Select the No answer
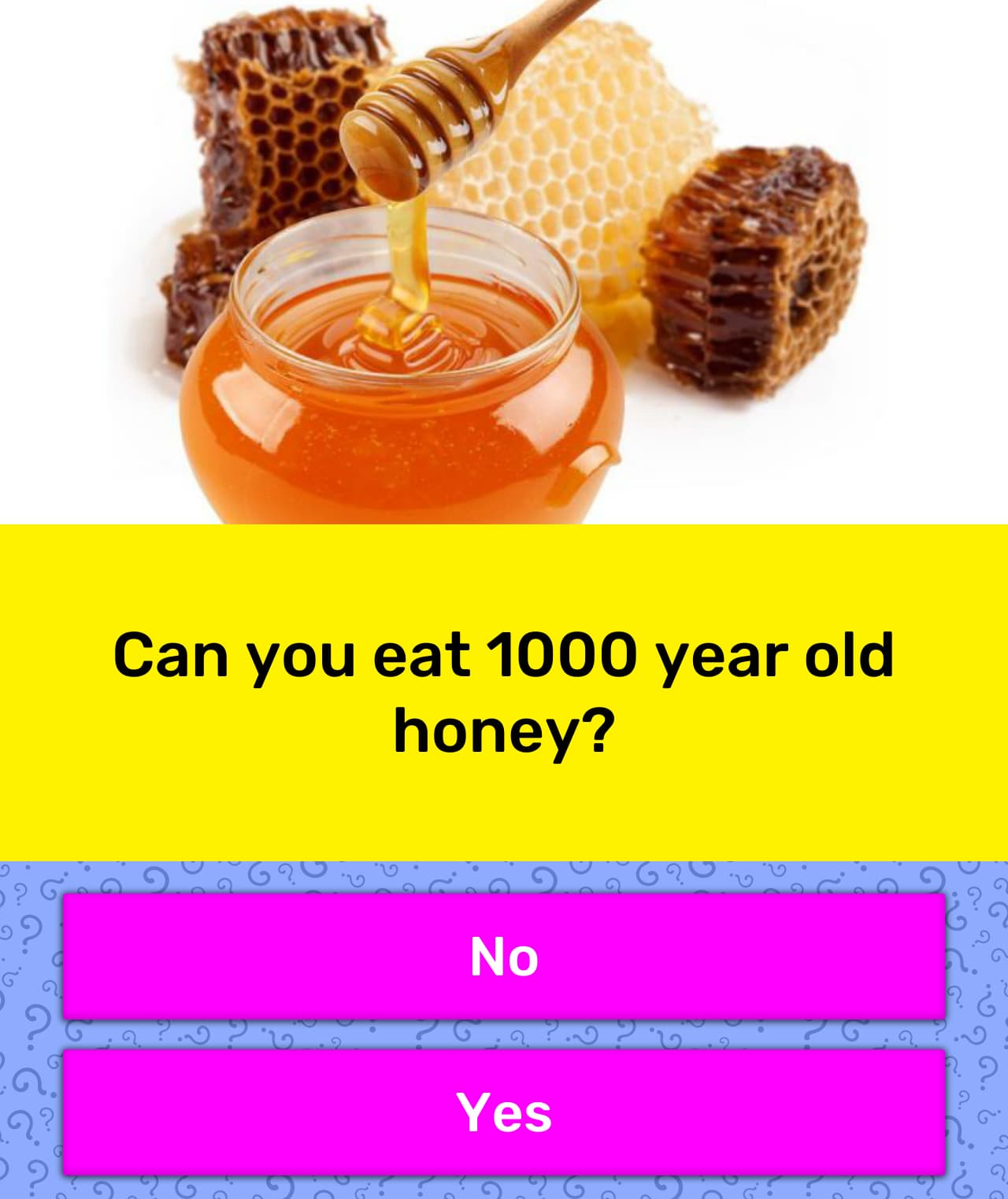This screenshot has height=1199, width=1008. pyautogui.click(x=504, y=957)
